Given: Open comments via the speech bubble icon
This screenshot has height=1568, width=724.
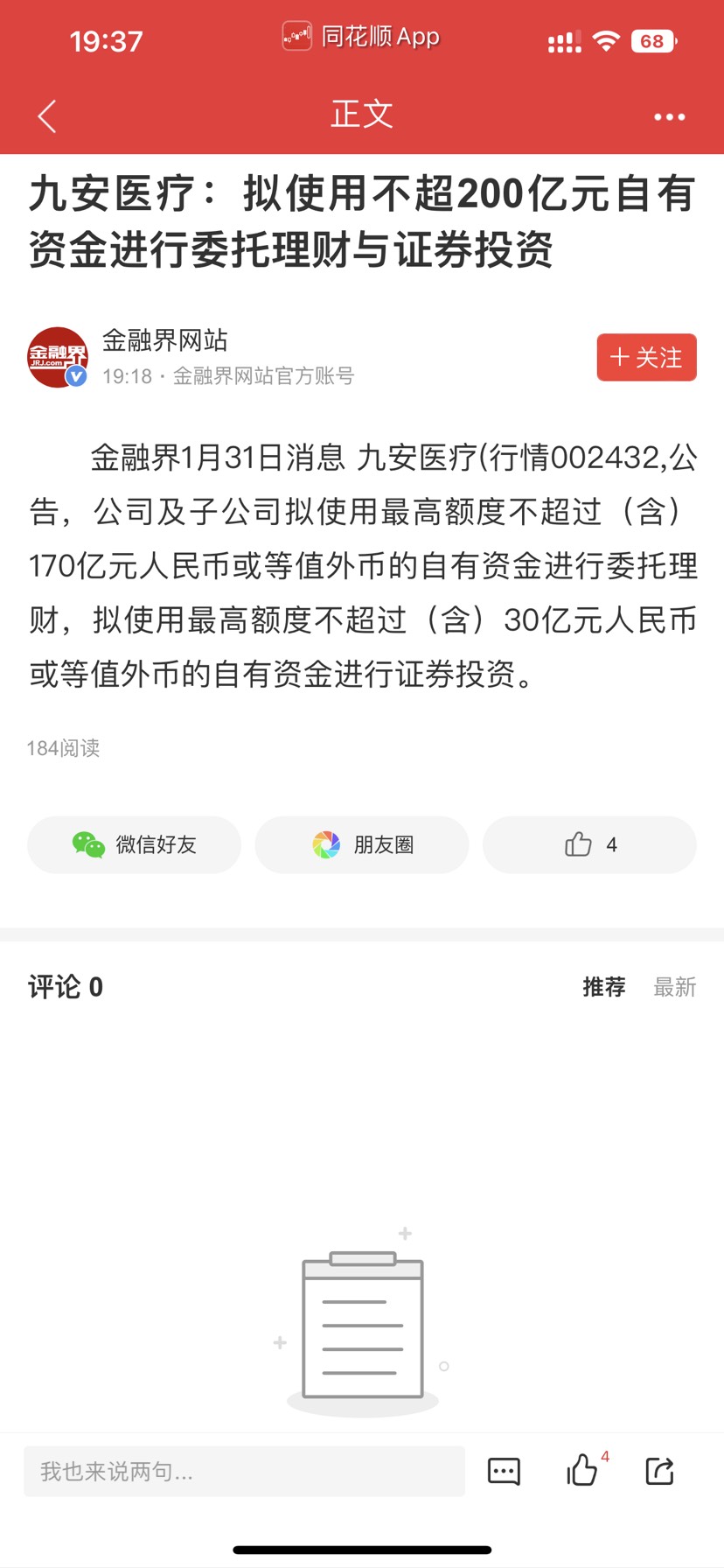Looking at the screenshot, I should [504, 1471].
